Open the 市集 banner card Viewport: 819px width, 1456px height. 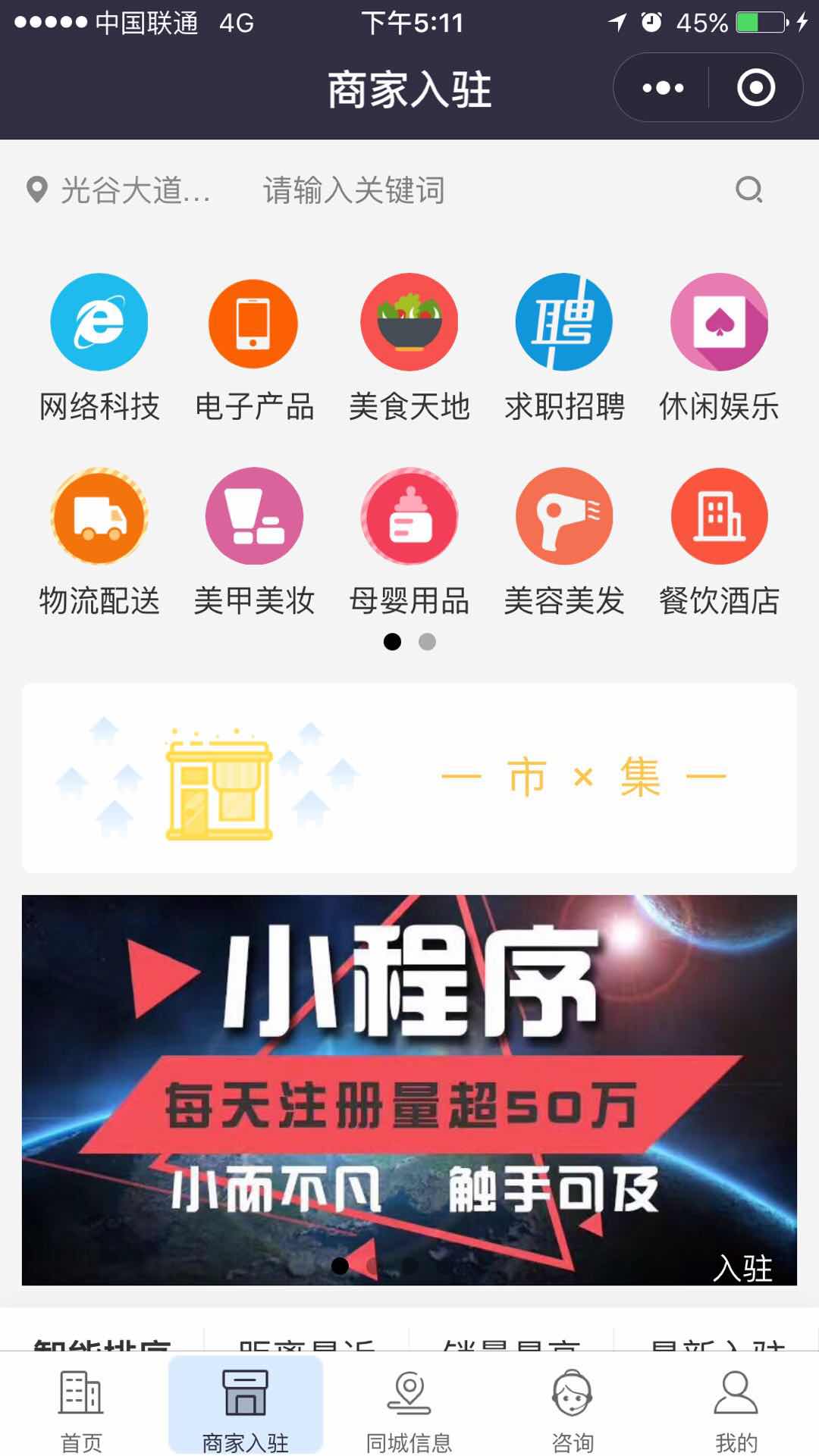[409, 778]
